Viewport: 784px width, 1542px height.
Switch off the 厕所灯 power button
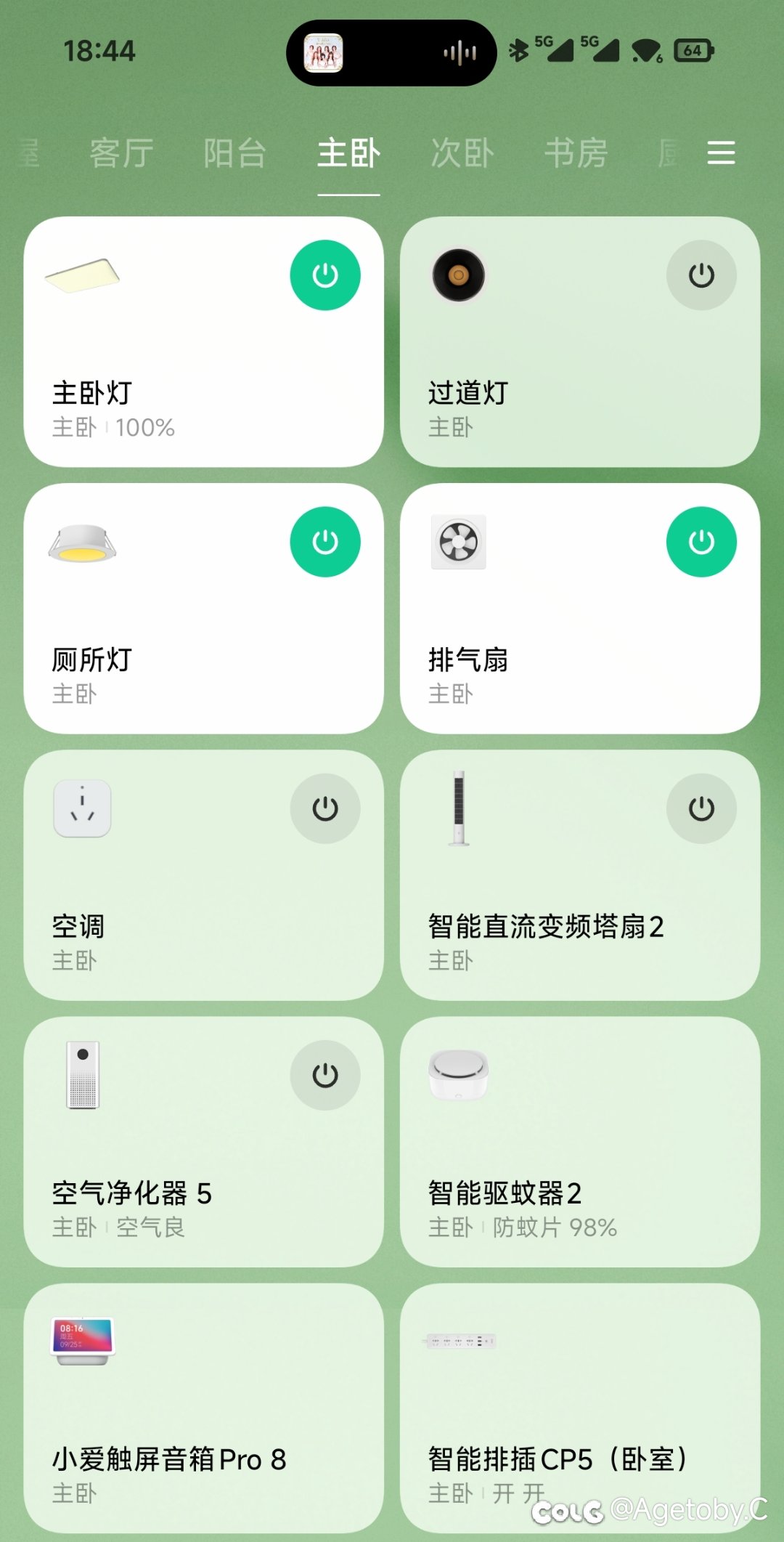(x=325, y=542)
